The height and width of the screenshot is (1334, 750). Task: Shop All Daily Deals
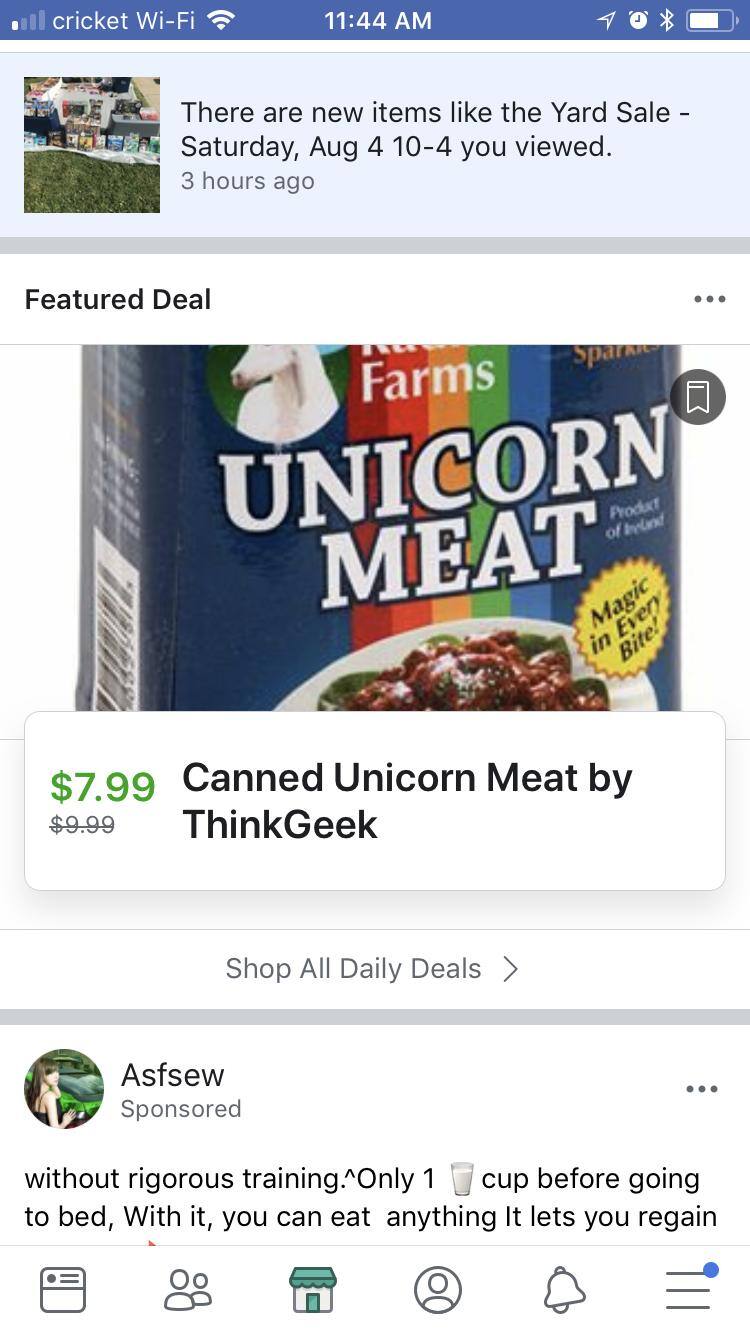(x=372, y=968)
